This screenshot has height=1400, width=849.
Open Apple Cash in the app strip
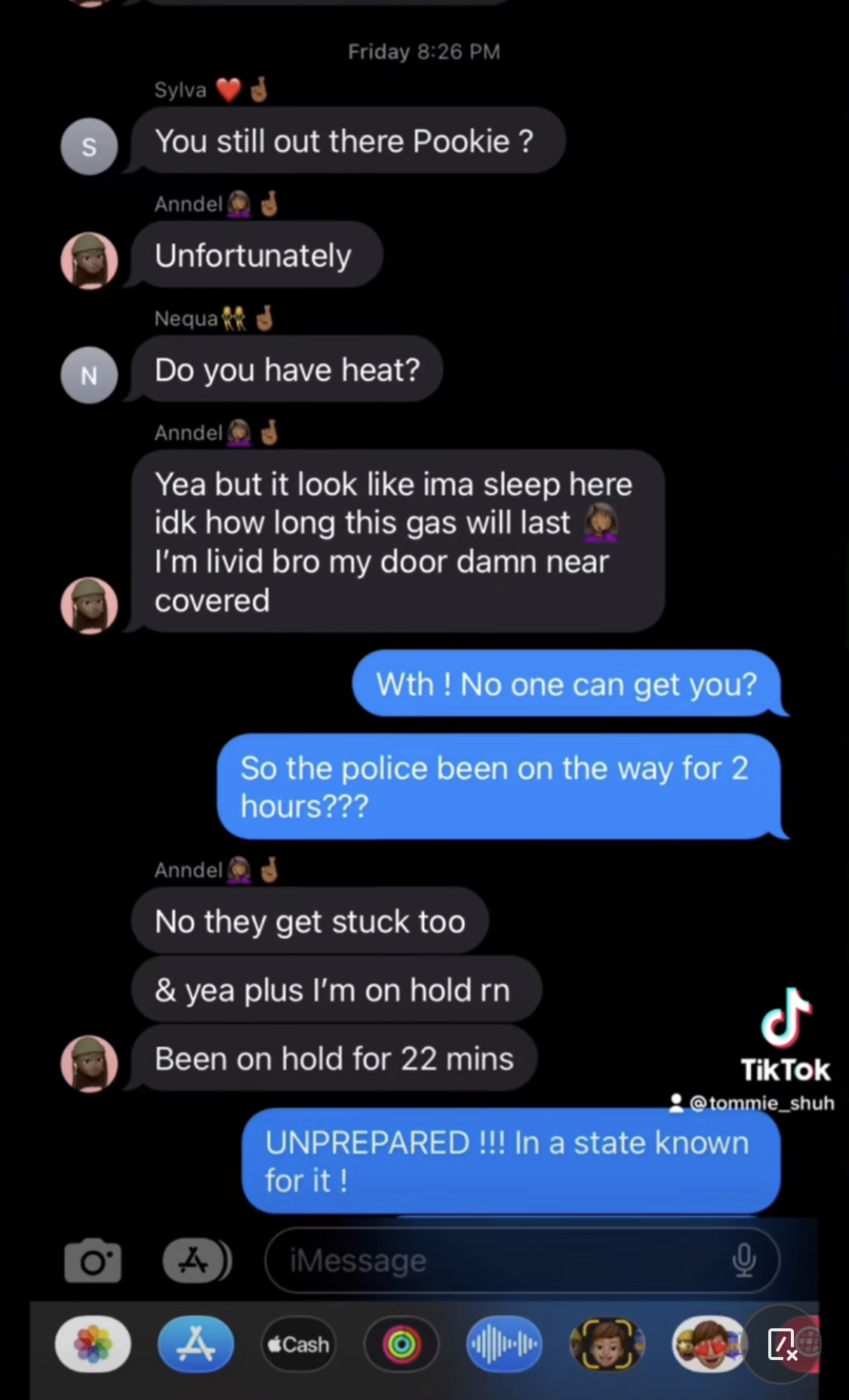[x=298, y=1344]
